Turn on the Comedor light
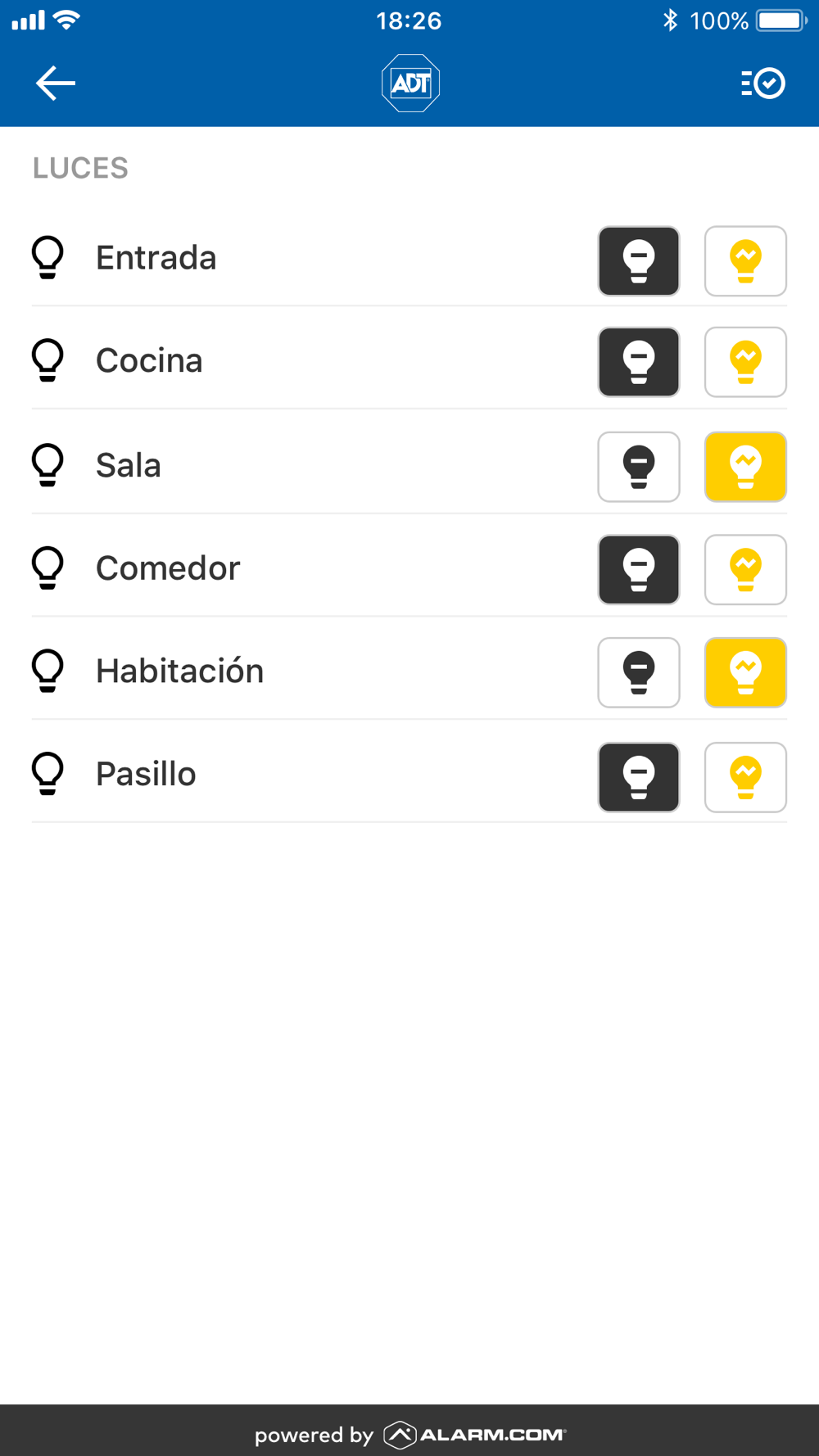The width and height of the screenshot is (819, 1456). pos(745,570)
